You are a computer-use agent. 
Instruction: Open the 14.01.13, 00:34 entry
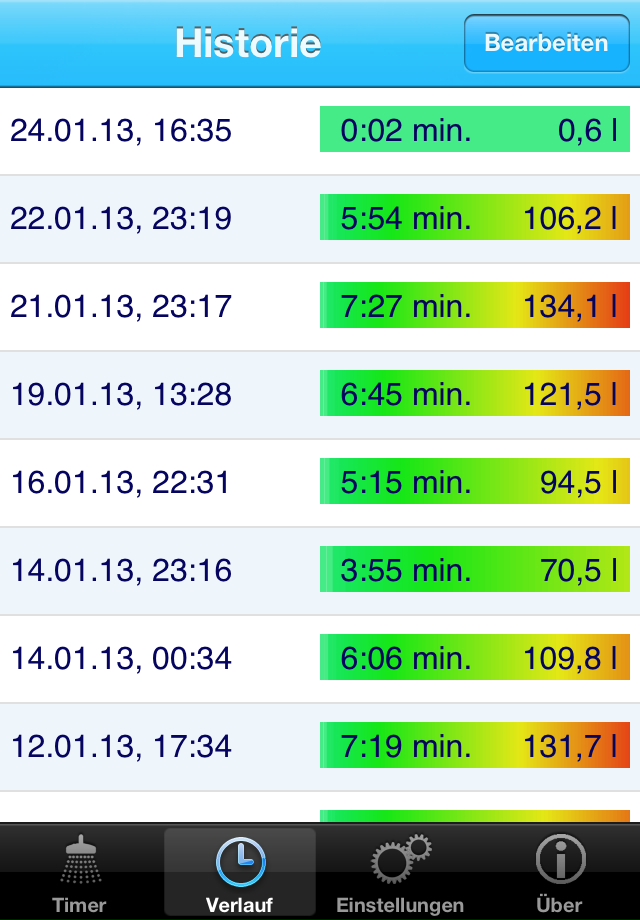(x=320, y=659)
